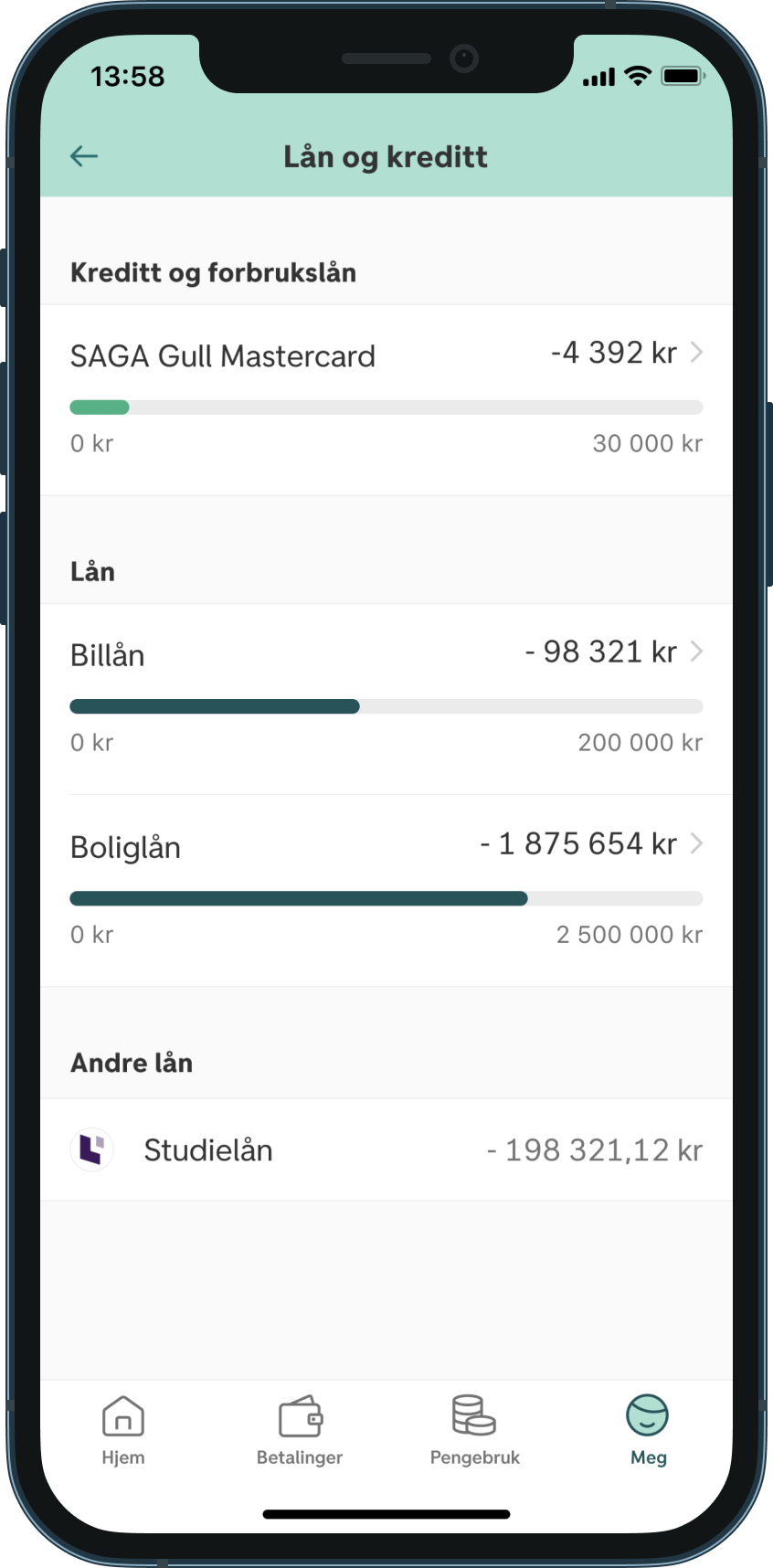Open the Studielån entry
This screenshot has width=773, height=1568.
click(386, 1150)
